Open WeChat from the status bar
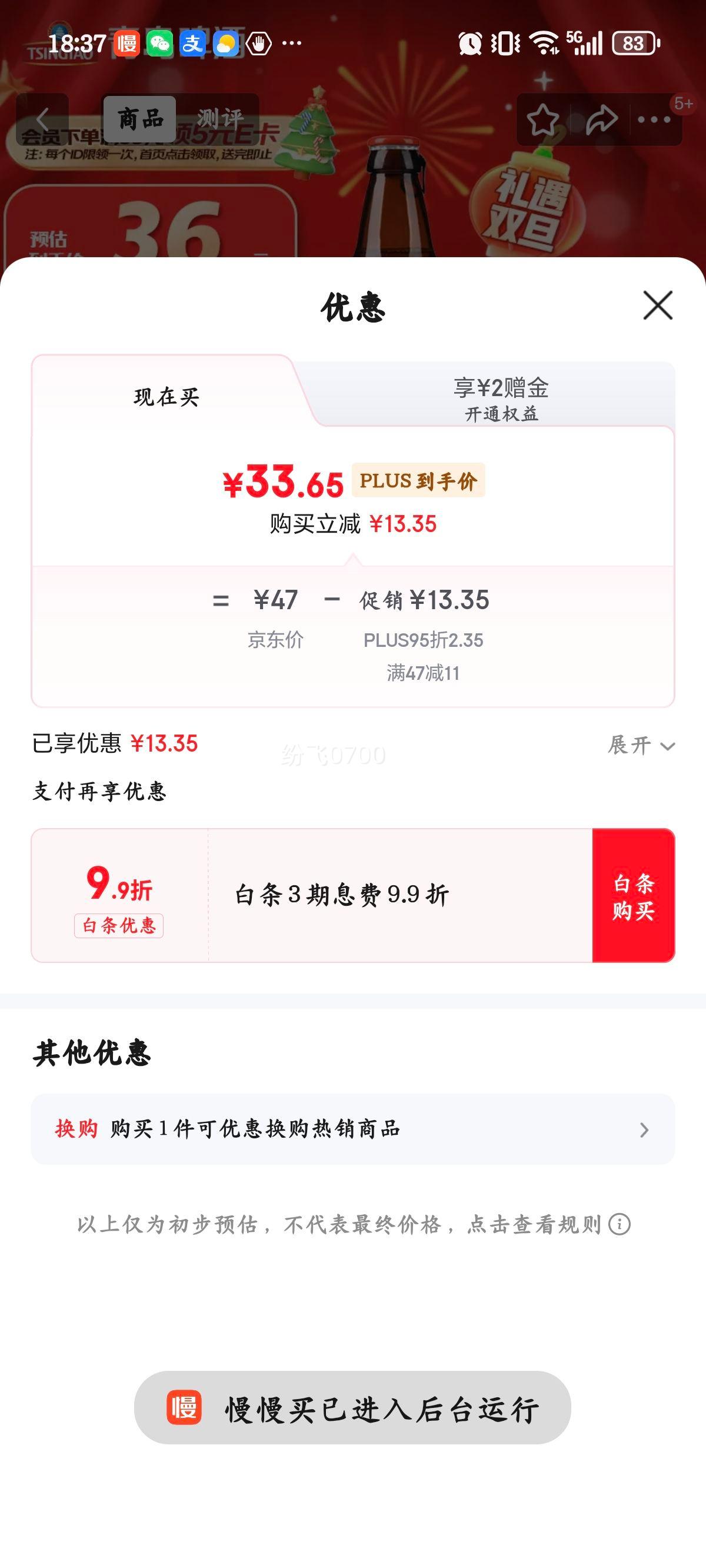The width and height of the screenshot is (706, 1568). click(x=161, y=41)
